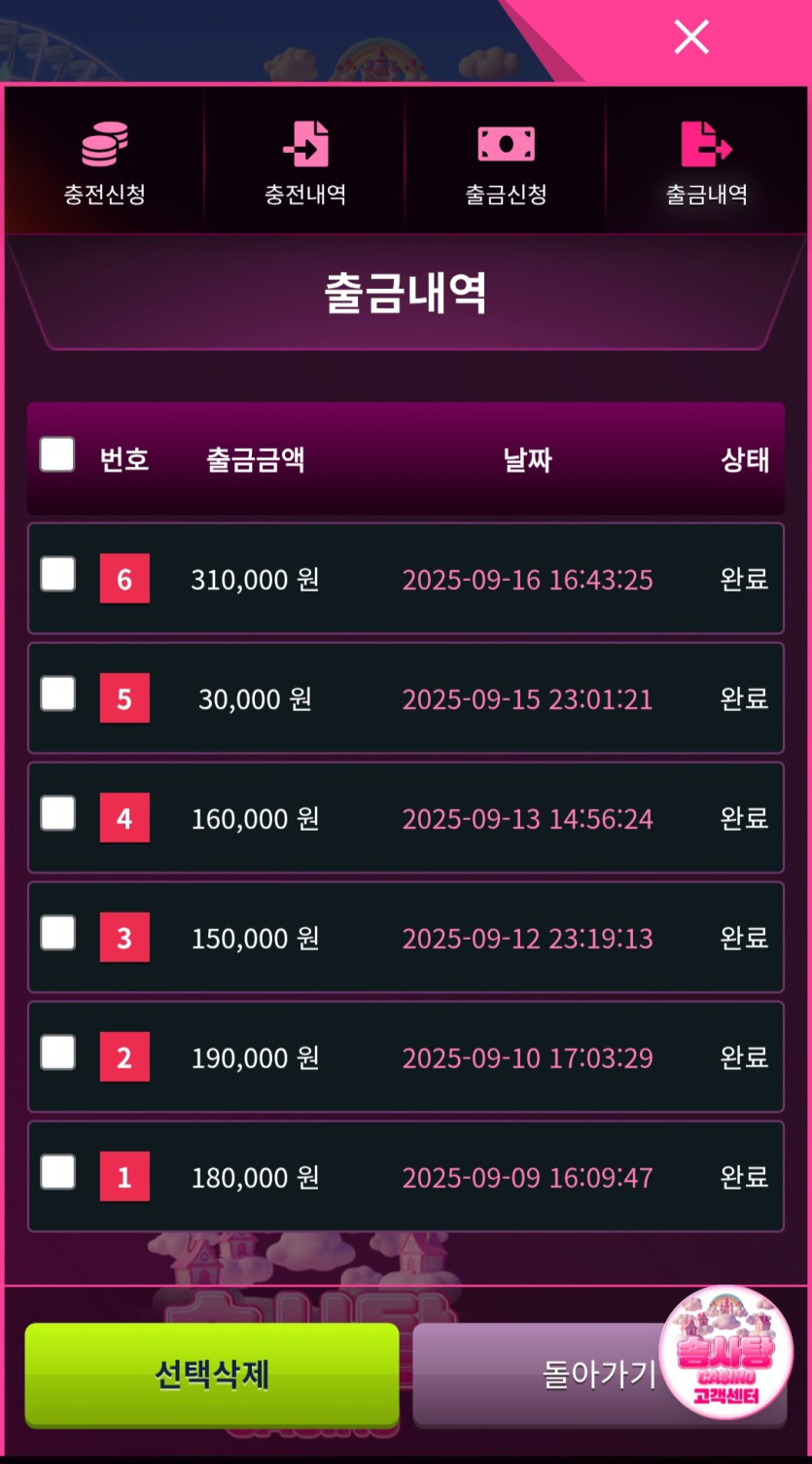
Task: Open the 고객센터 floating support button
Action: pyautogui.click(x=725, y=1352)
